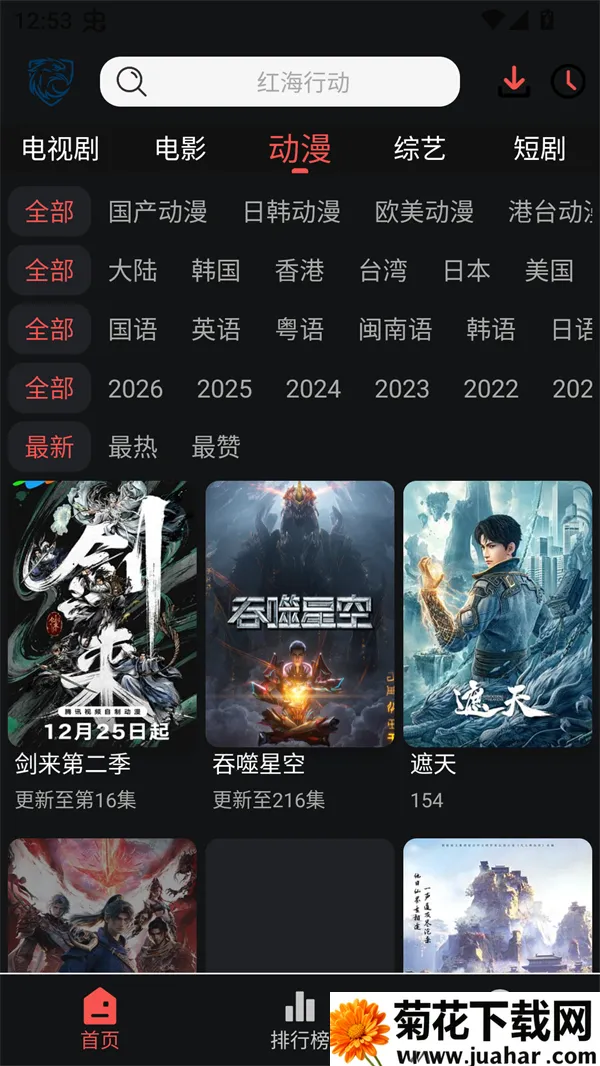Switch to the 电视剧 tab

[x=60, y=149]
